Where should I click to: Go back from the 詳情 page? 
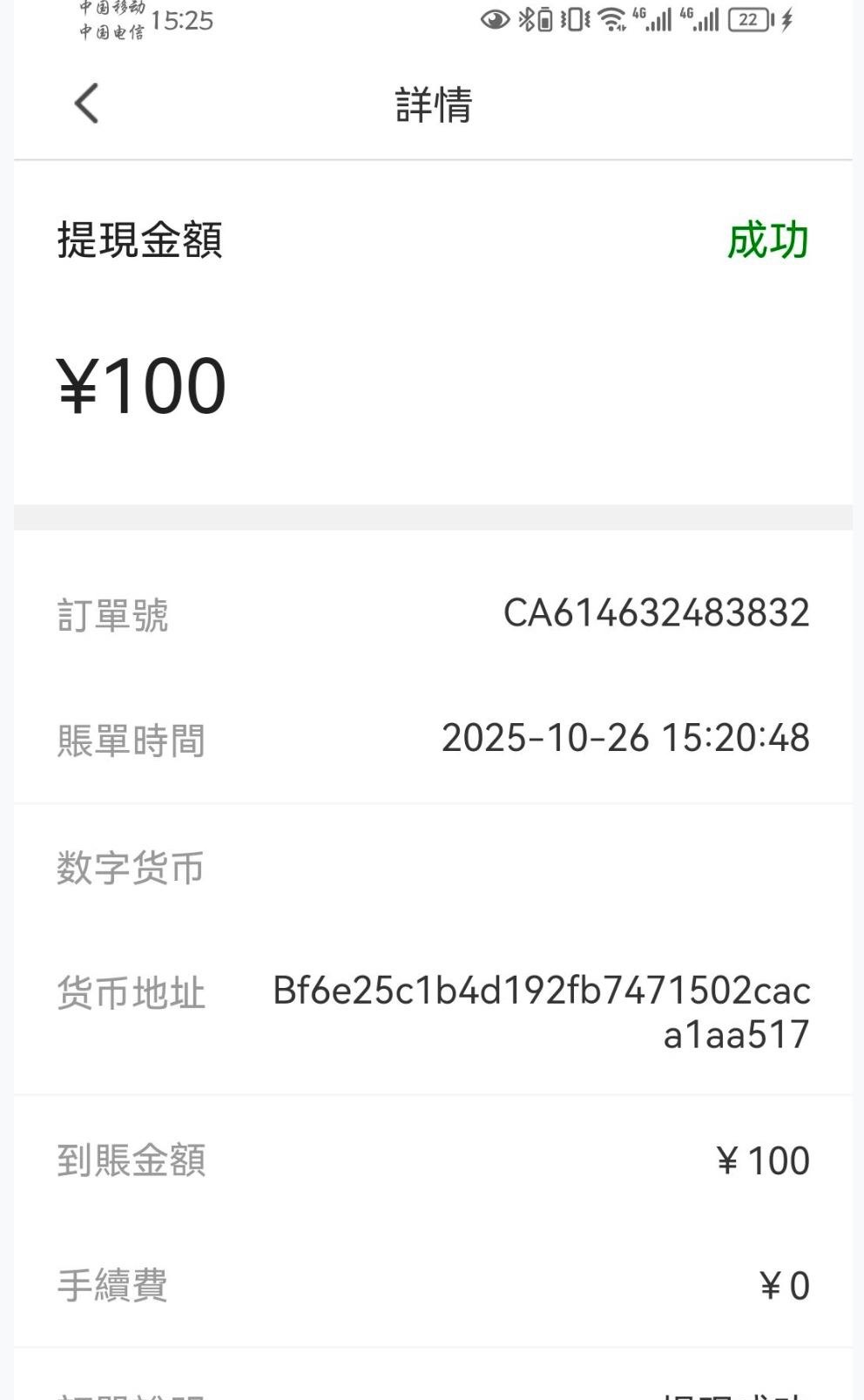click(x=86, y=105)
